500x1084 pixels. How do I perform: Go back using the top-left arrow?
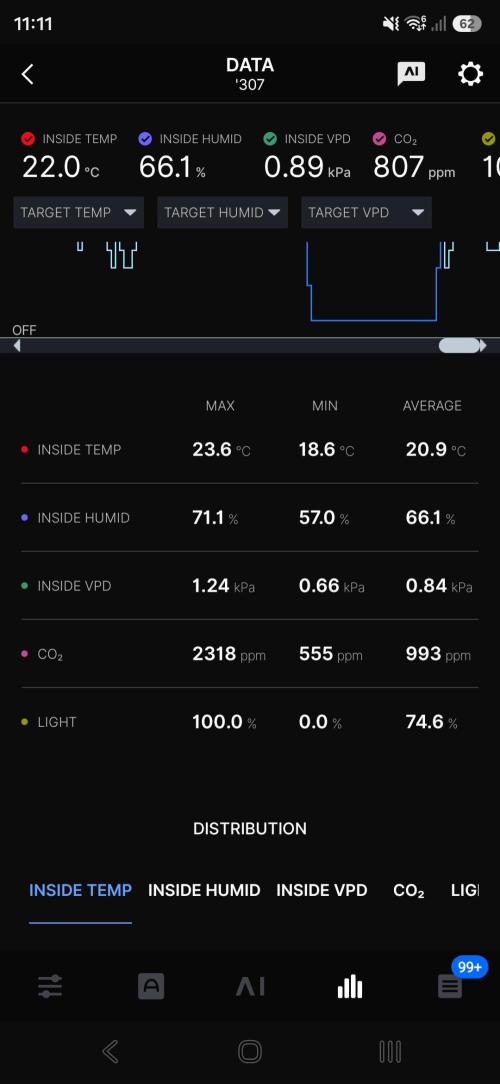tap(28, 74)
